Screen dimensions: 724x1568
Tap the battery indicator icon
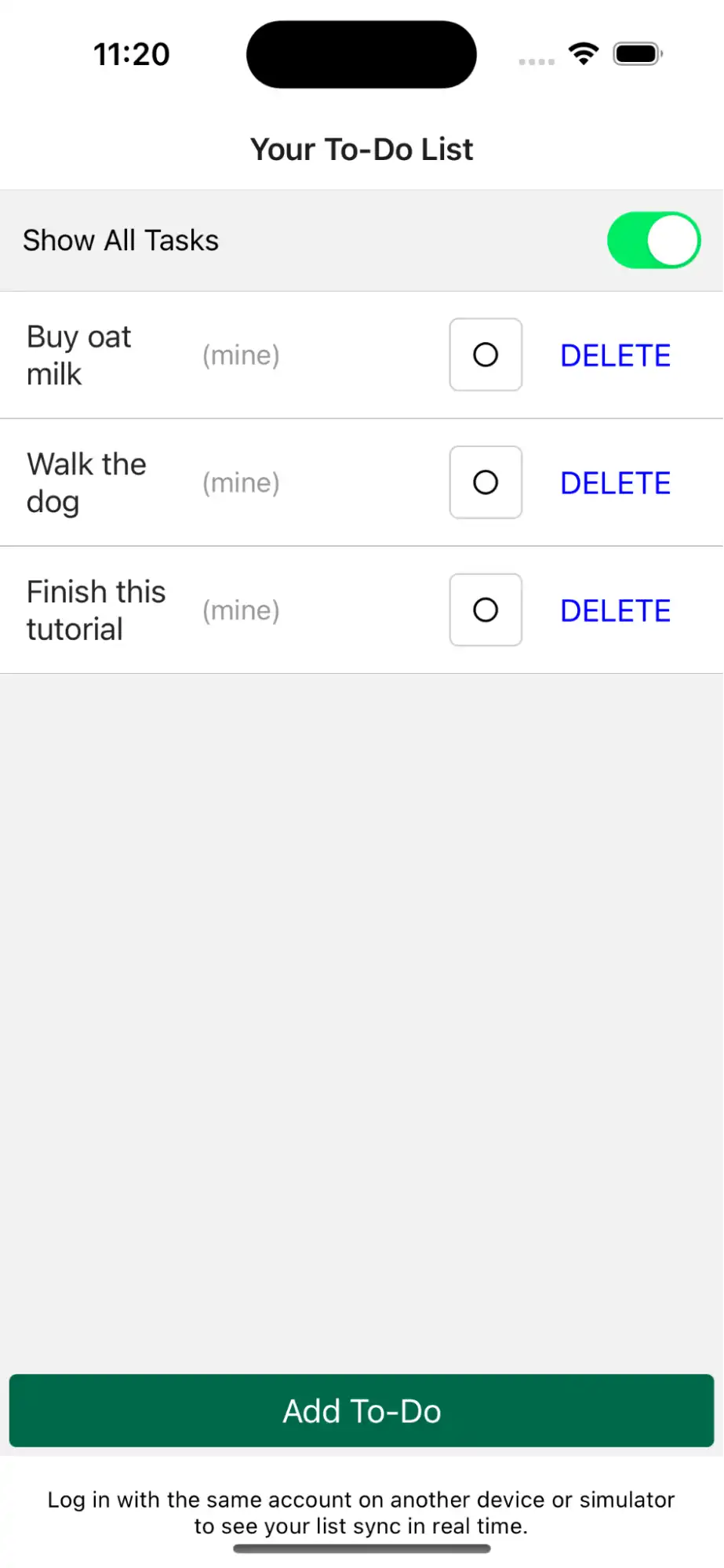637,53
